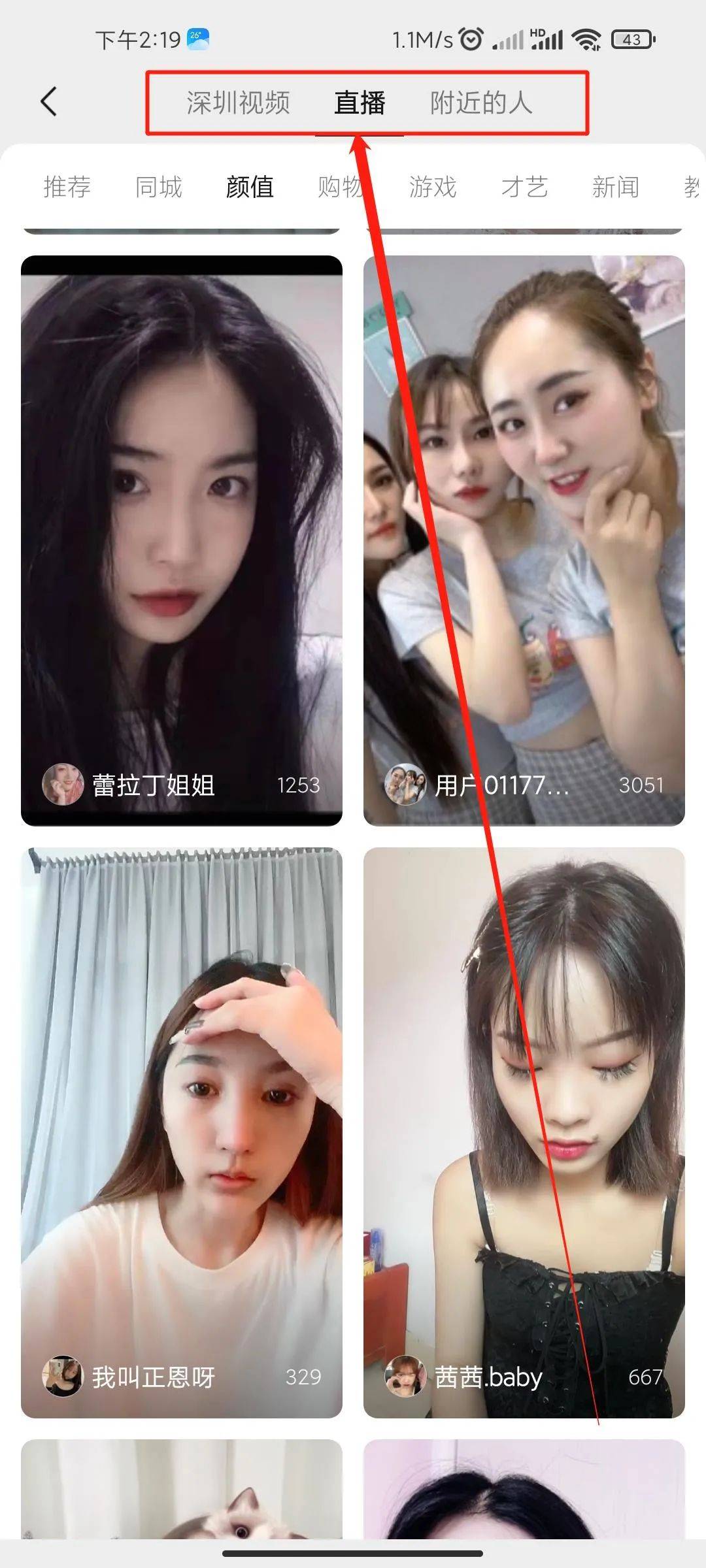This screenshot has height=1568, width=706.
Task: Watch 我叫正恩呀's live stream
Action: coord(182,1132)
